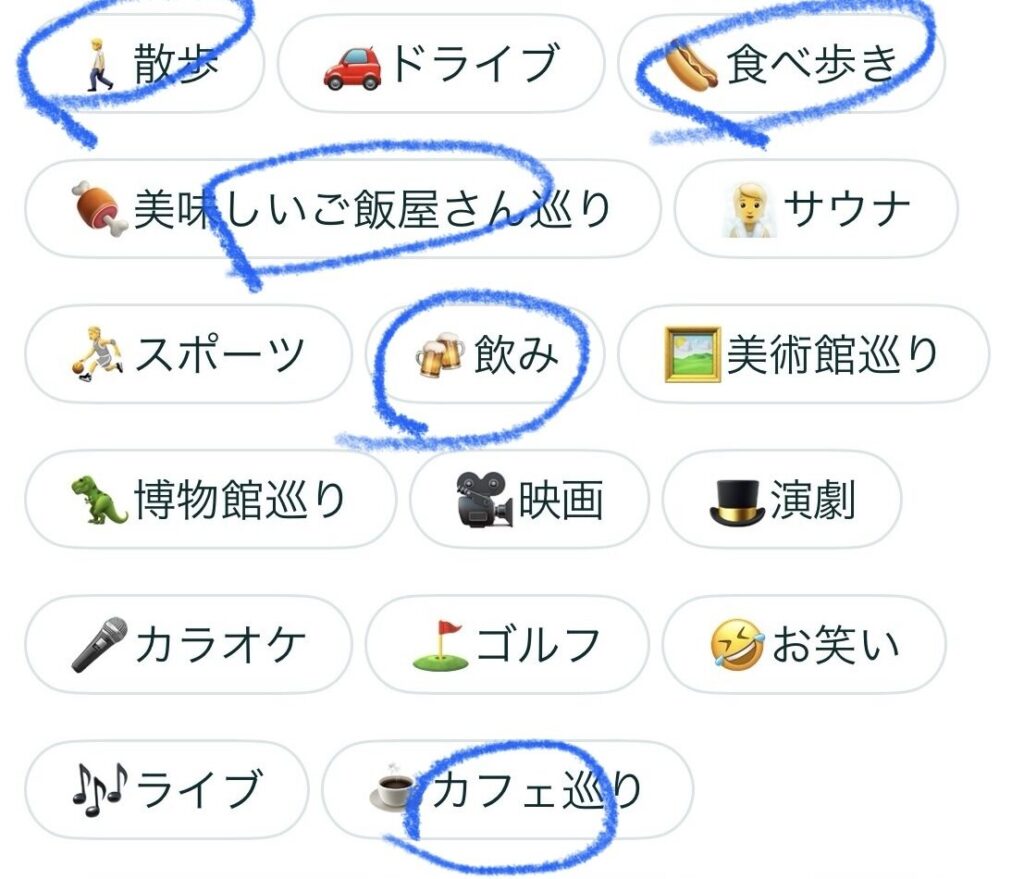Select the スポーツ chip

[188, 355]
